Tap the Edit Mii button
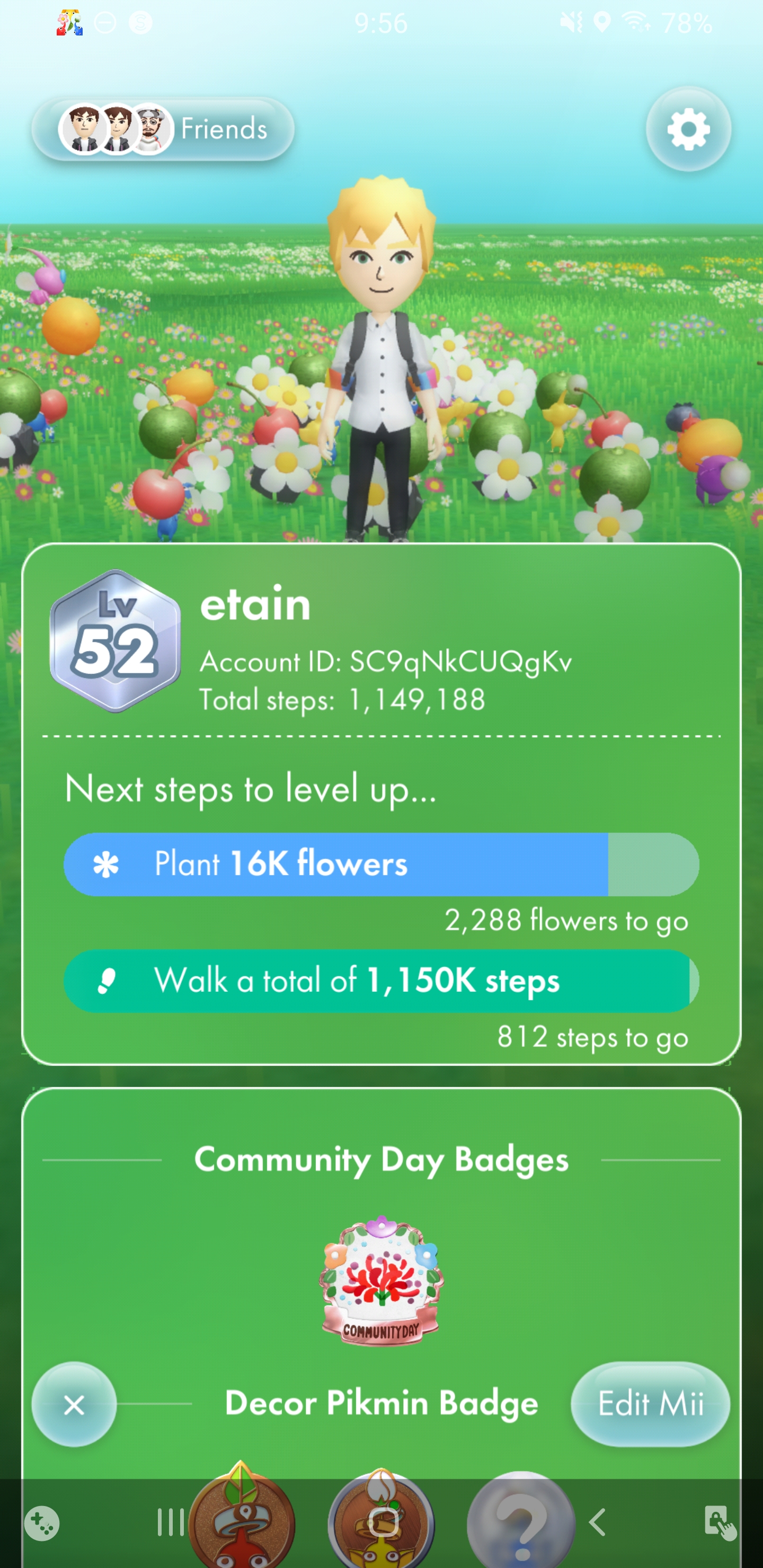Viewport: 763px width, 1568px height. [x=650, y=1404]
